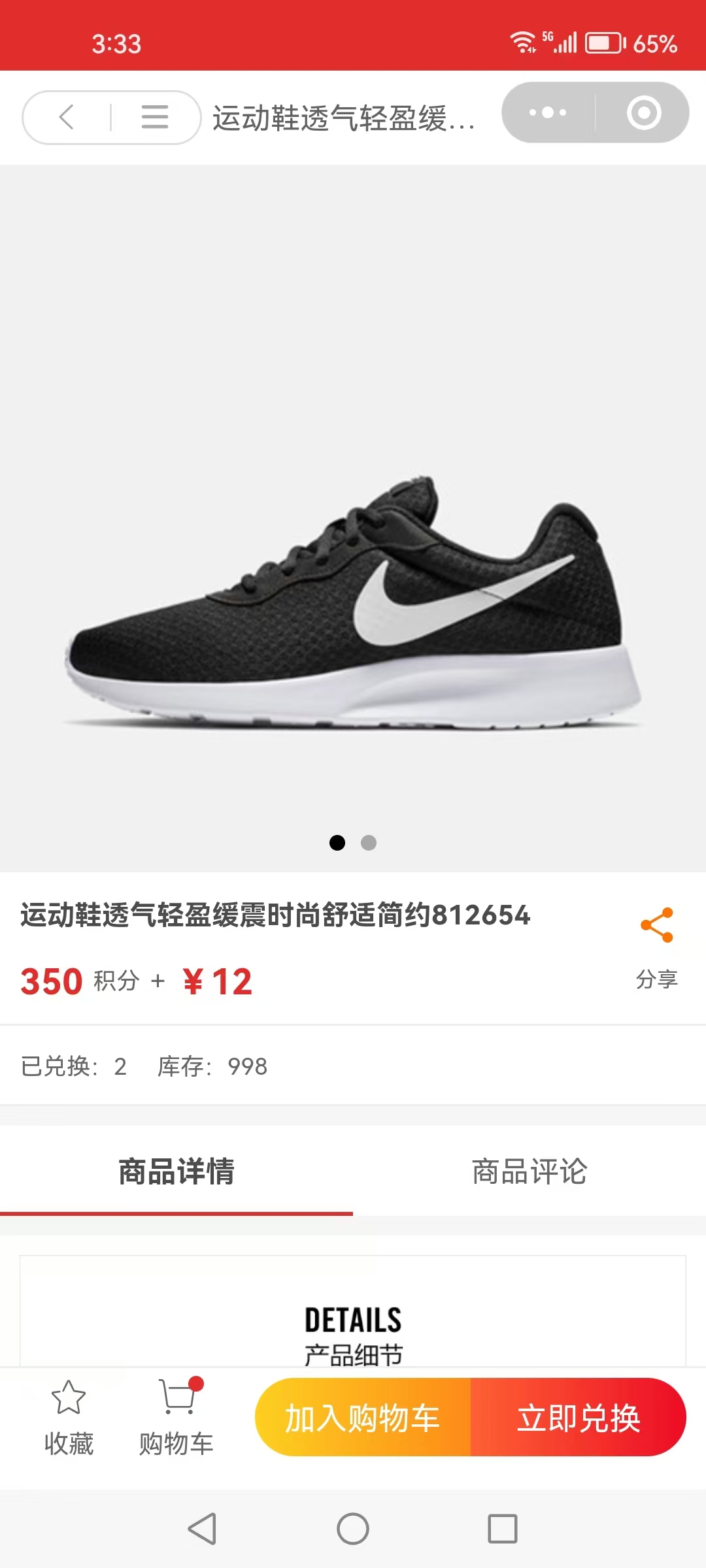Open the mini program three-dot menu
This screenshot has height=1568, width=706.
(548, 112)
